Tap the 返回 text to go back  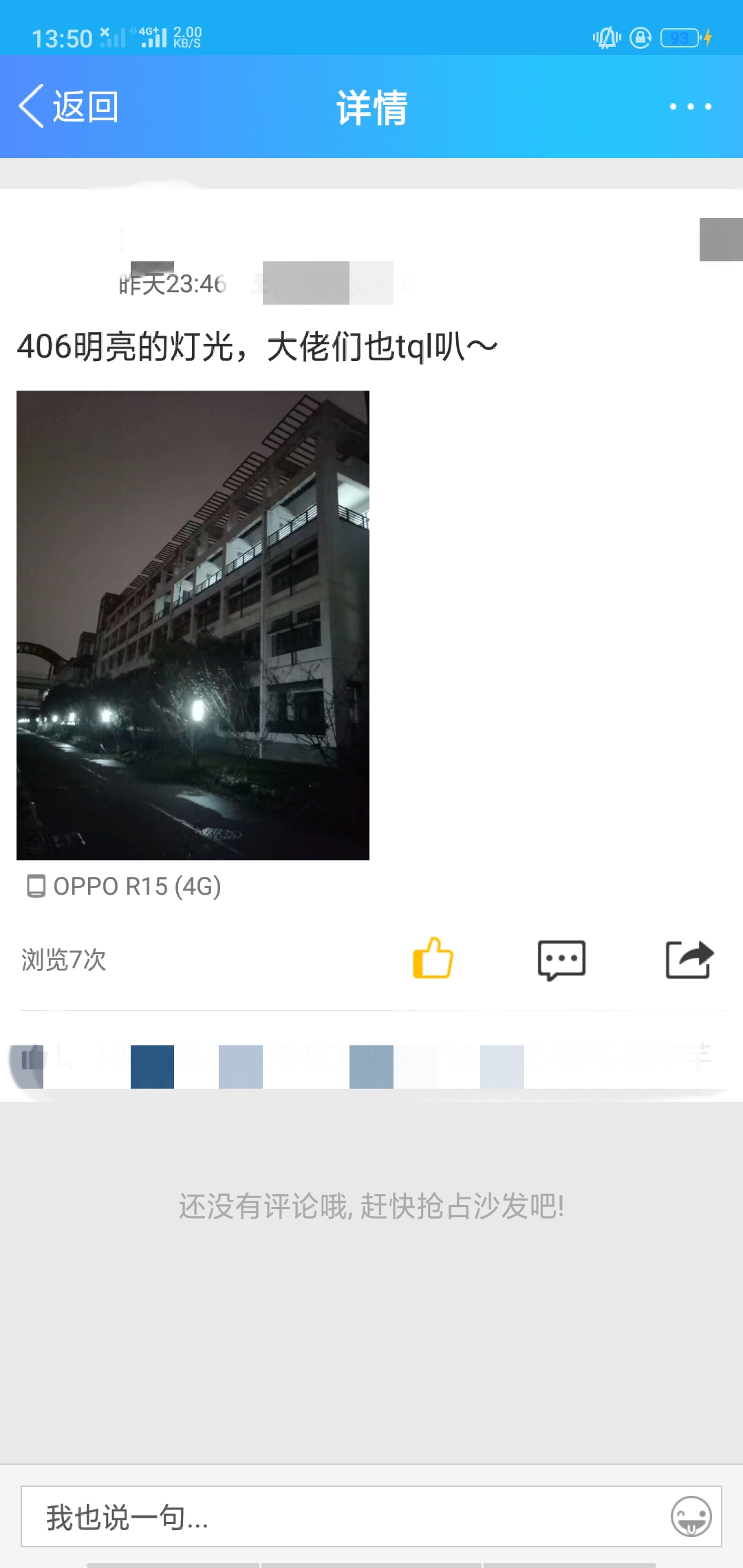click(x=85, y=107)
